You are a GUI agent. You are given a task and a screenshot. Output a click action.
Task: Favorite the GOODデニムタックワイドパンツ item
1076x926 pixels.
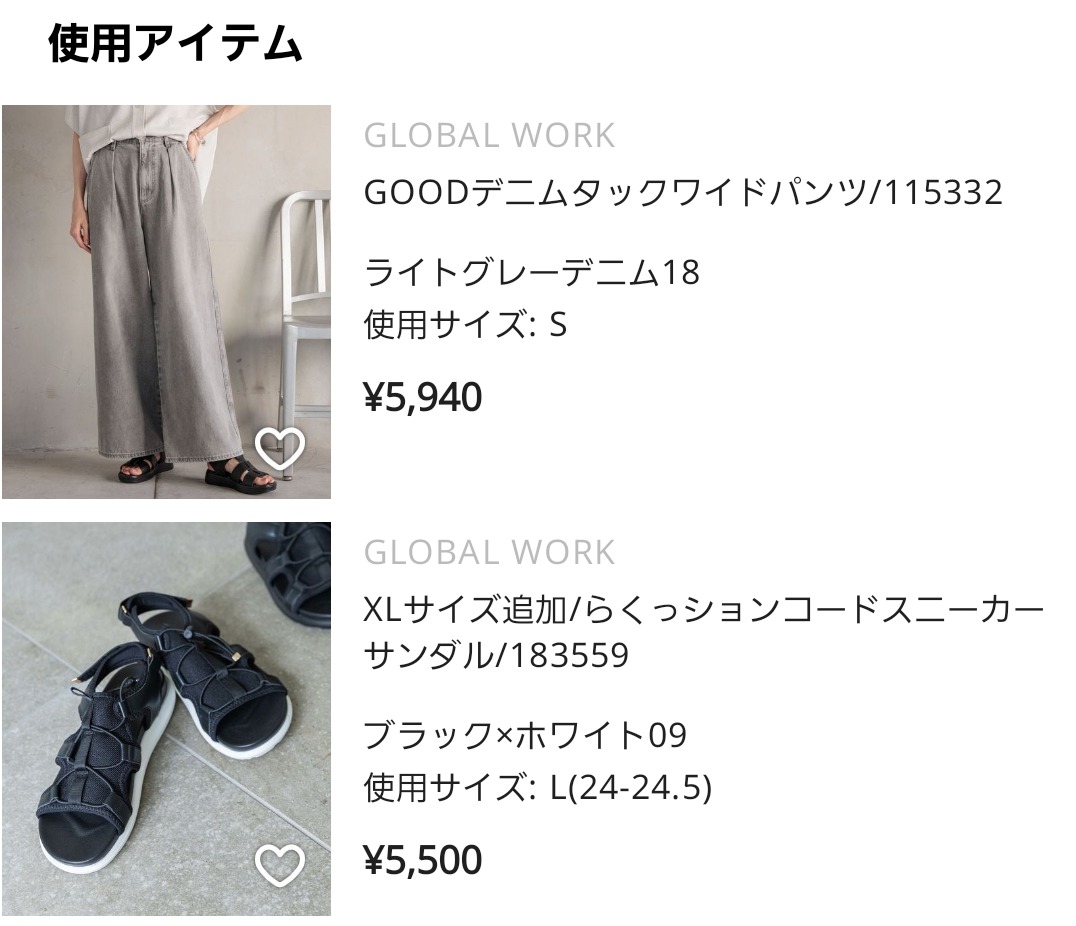(x=279, y=449)
